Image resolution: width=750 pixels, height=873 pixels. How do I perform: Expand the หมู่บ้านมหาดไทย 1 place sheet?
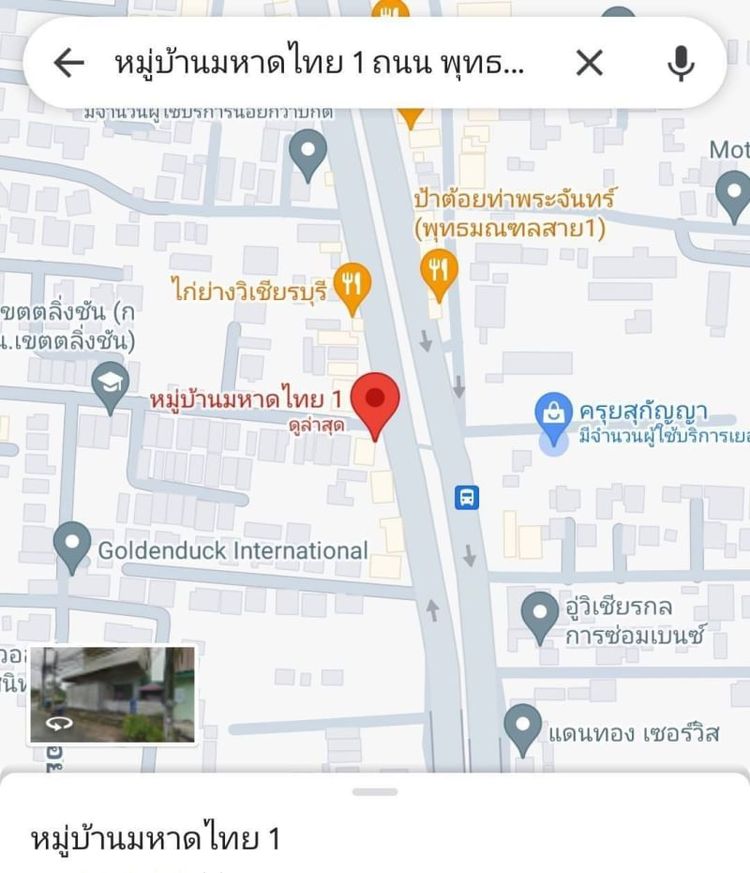click(375, 792)
